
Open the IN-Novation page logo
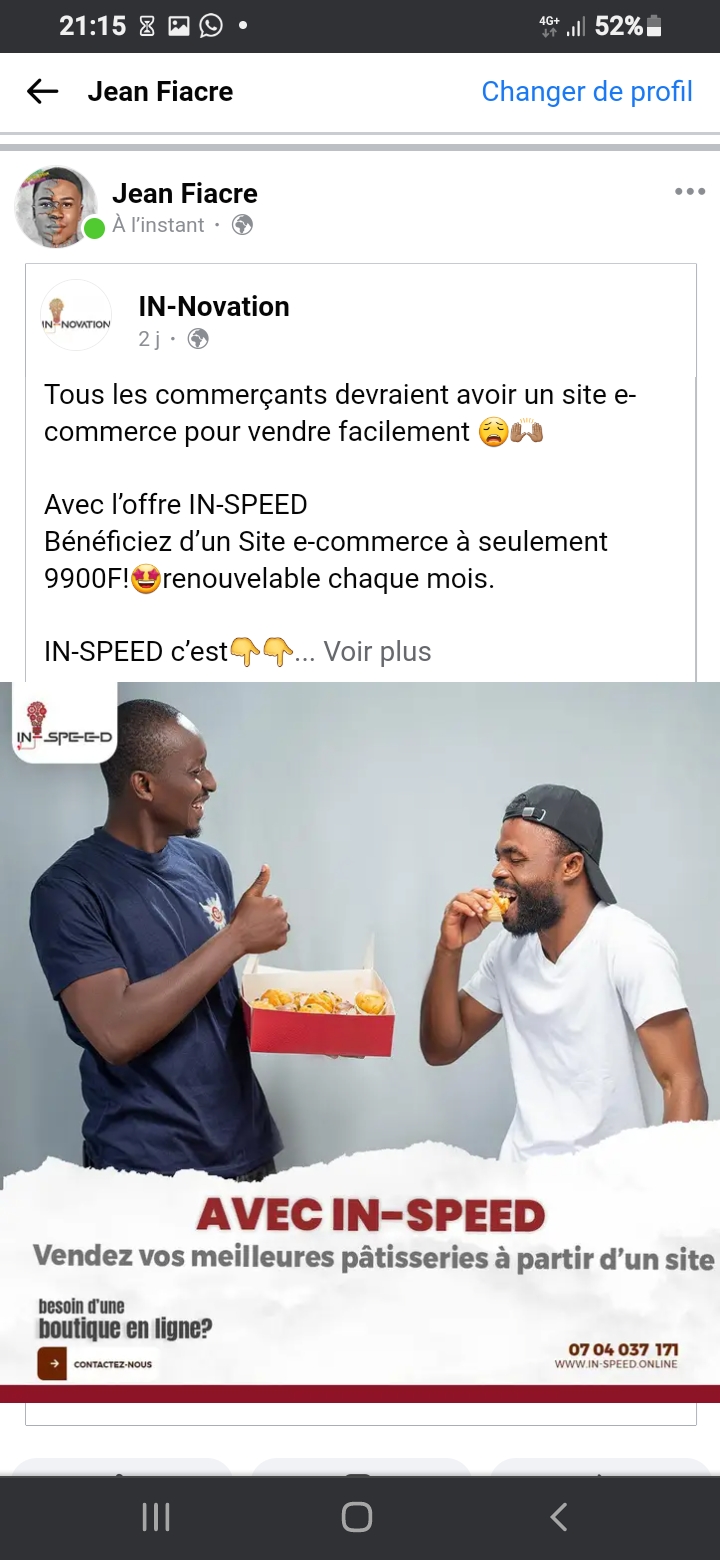(76, 316)
